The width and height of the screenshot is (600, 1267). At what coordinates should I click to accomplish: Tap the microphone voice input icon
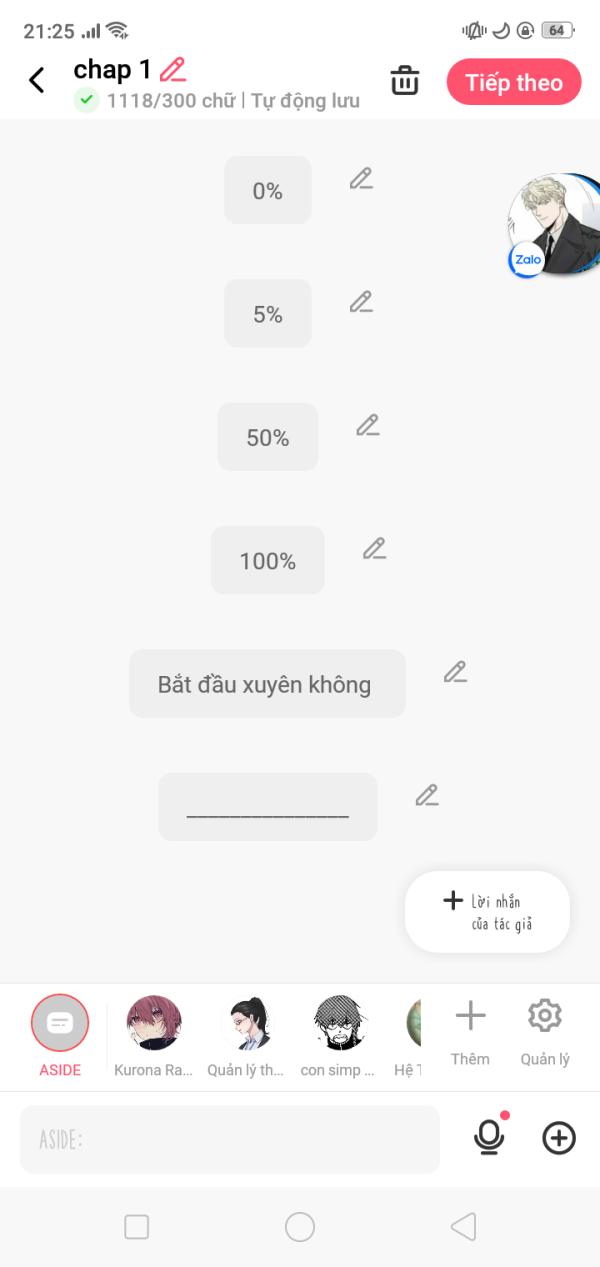click(489, 1137)
